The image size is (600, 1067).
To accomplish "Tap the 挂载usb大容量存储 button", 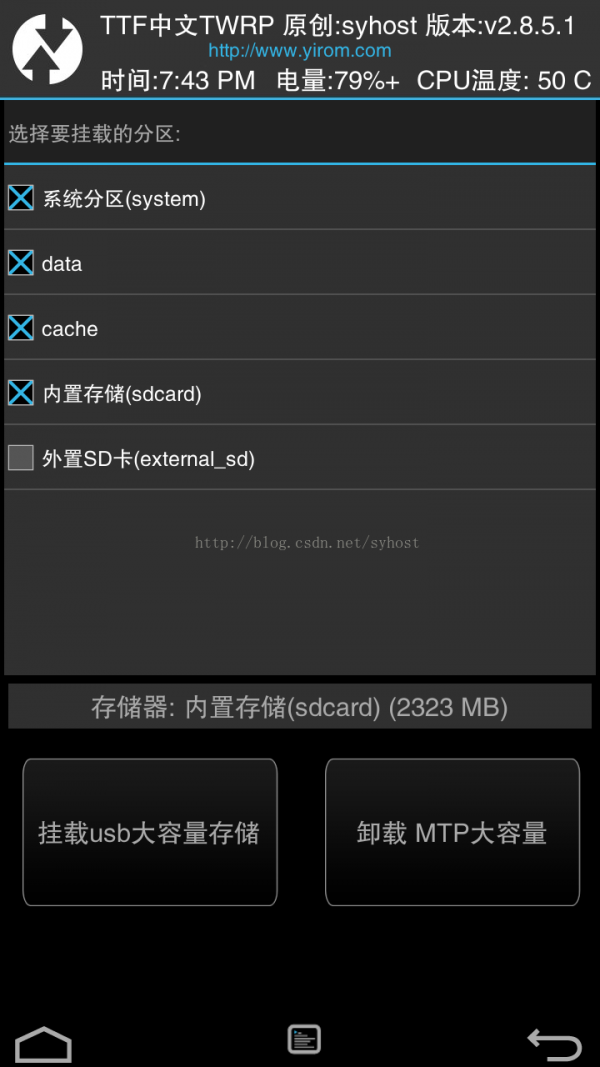I will 150,832.
